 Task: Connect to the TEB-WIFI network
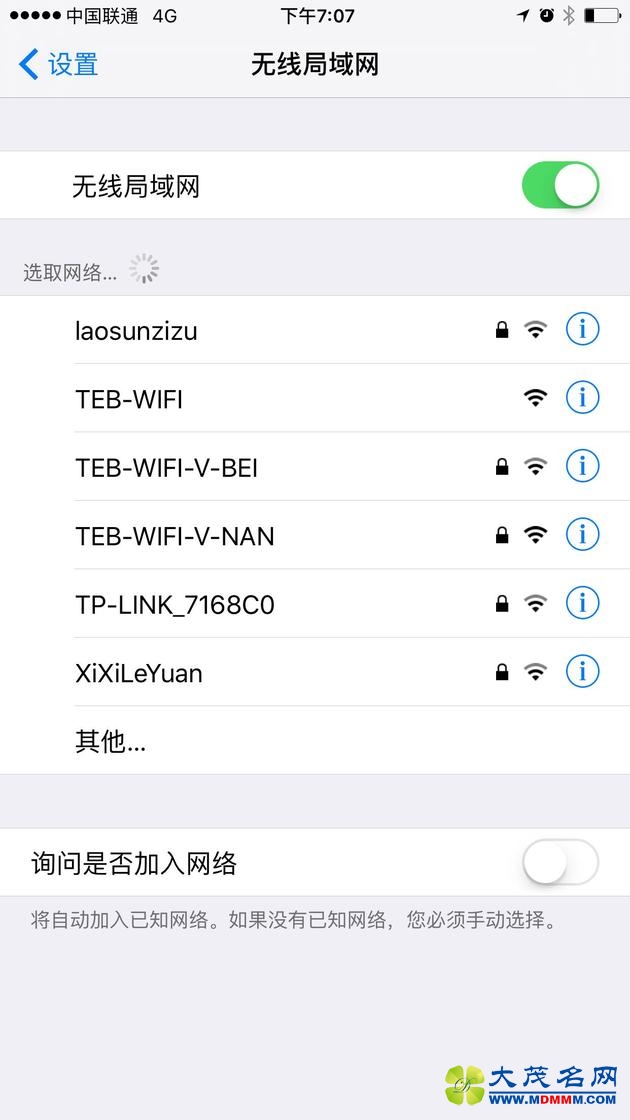(128, 399)
